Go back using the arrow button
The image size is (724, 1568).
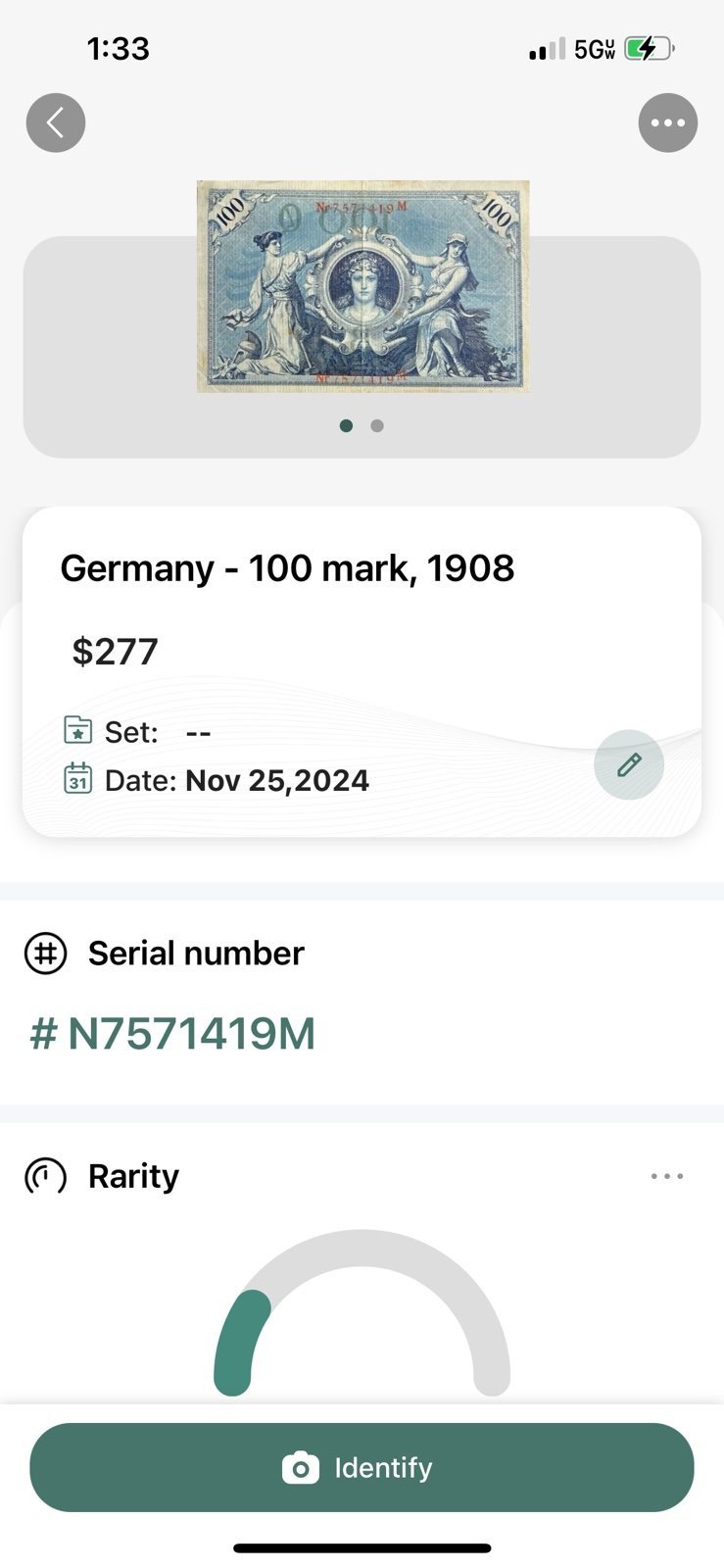pos(56,122)
